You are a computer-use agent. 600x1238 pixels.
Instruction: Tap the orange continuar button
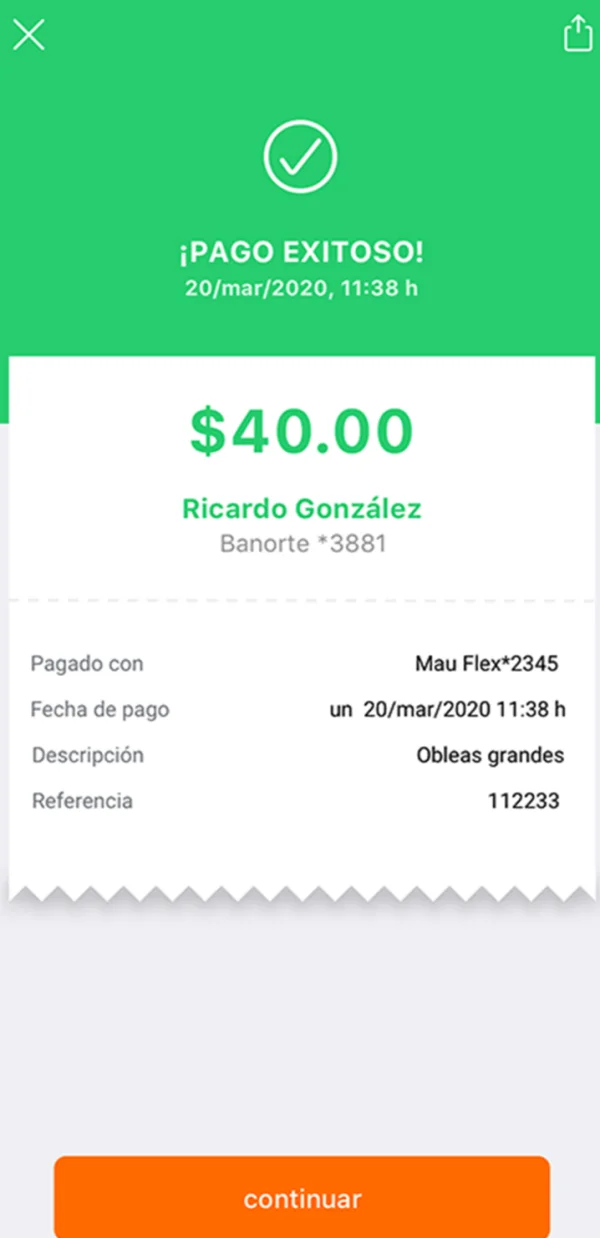point(302,1197)
